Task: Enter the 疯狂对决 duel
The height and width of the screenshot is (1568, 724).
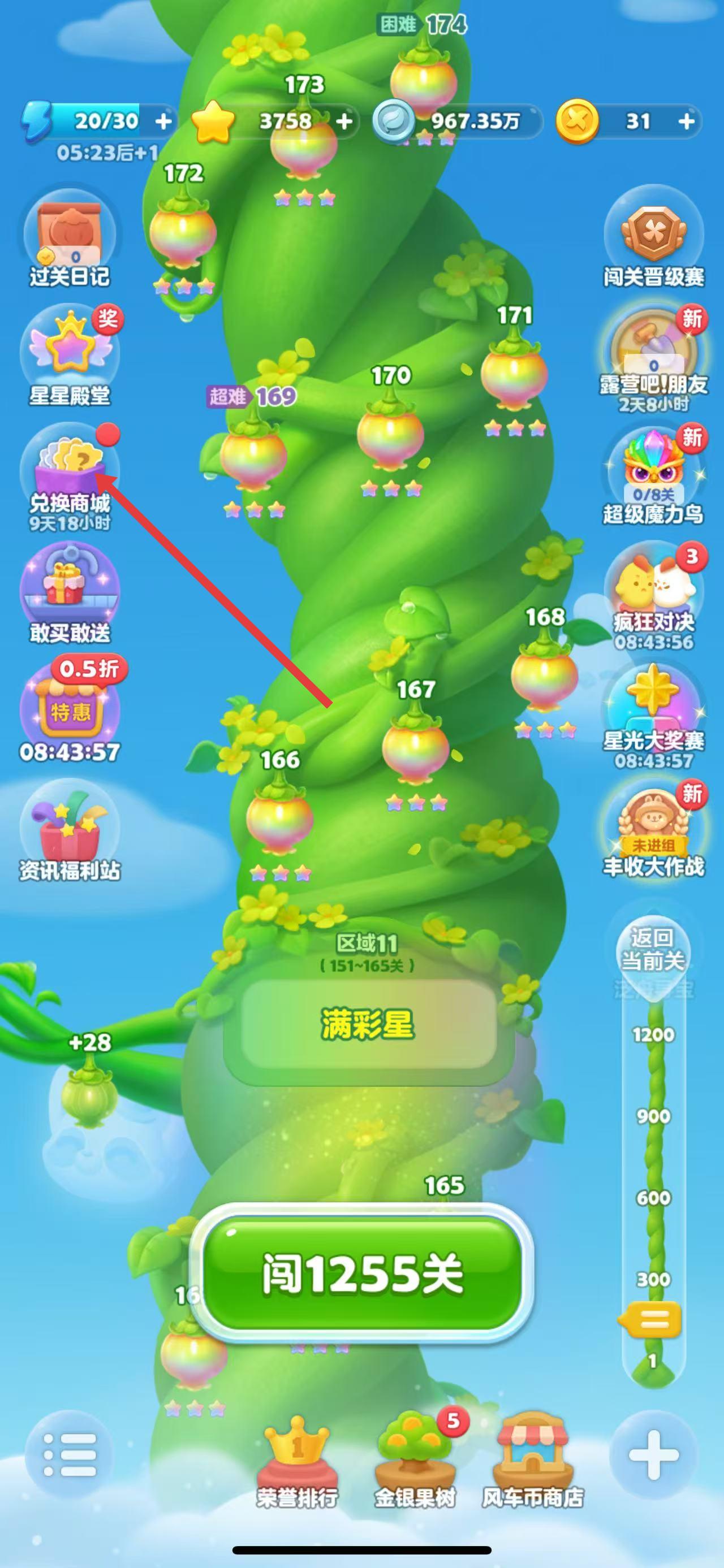Action: [653, 592]
